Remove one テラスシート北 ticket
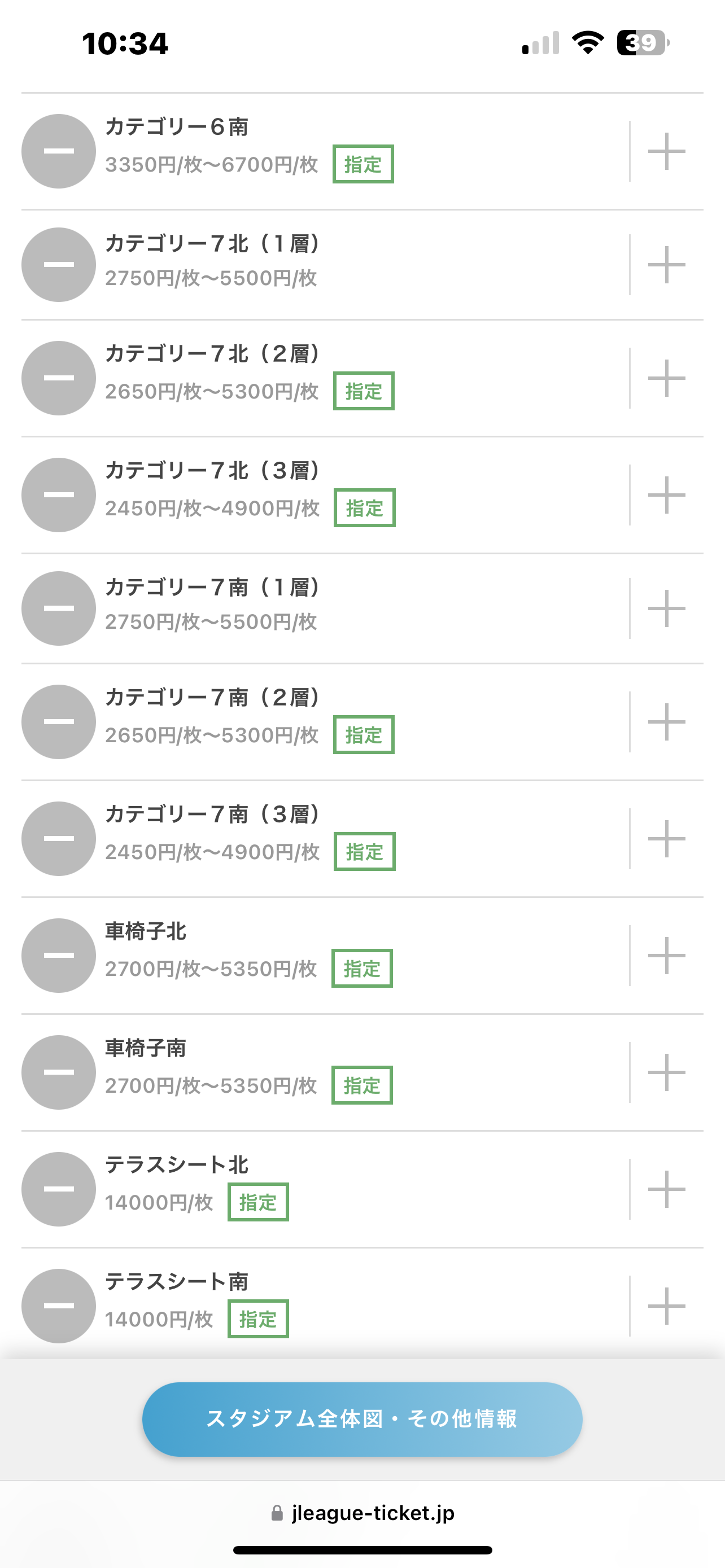 pos(58,1189)
